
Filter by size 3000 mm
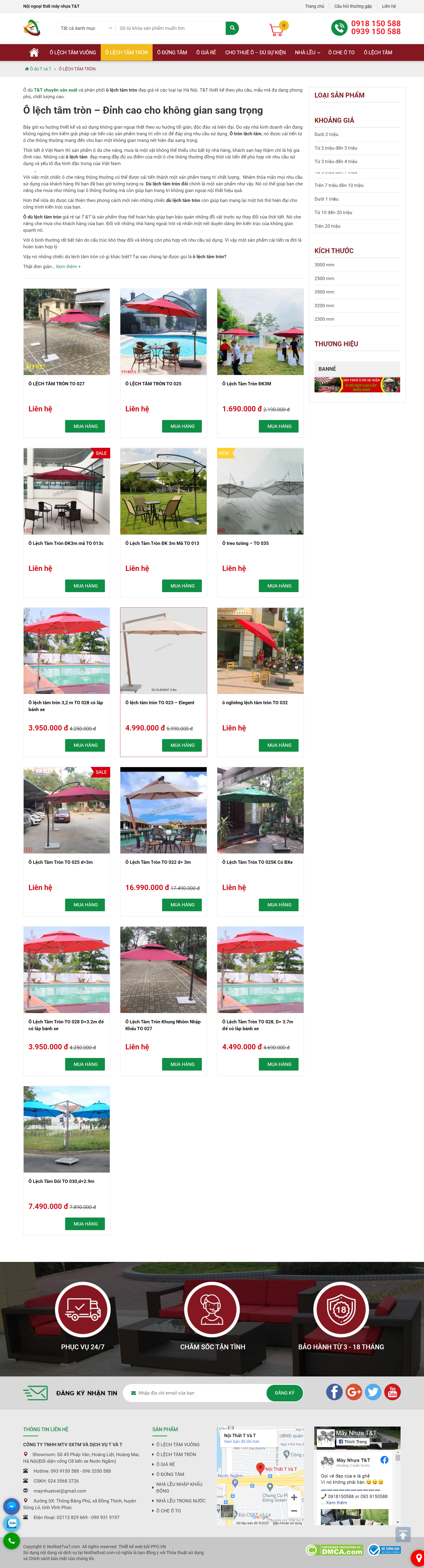click(324, 265)
